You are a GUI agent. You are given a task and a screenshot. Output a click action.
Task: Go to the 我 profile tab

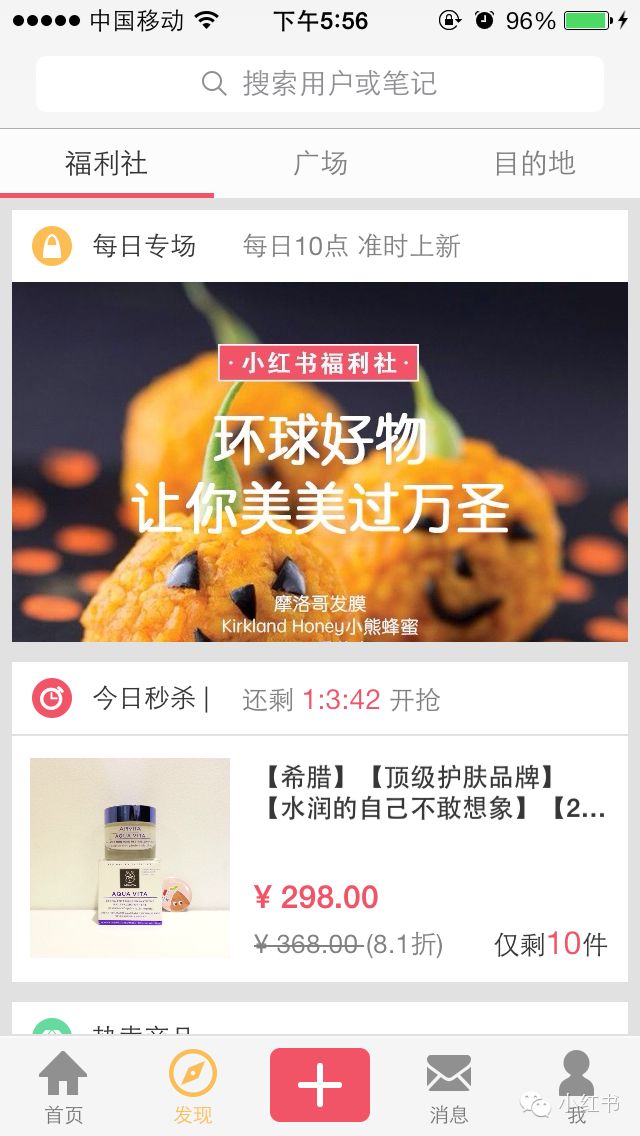click(x=576, y=1086)
